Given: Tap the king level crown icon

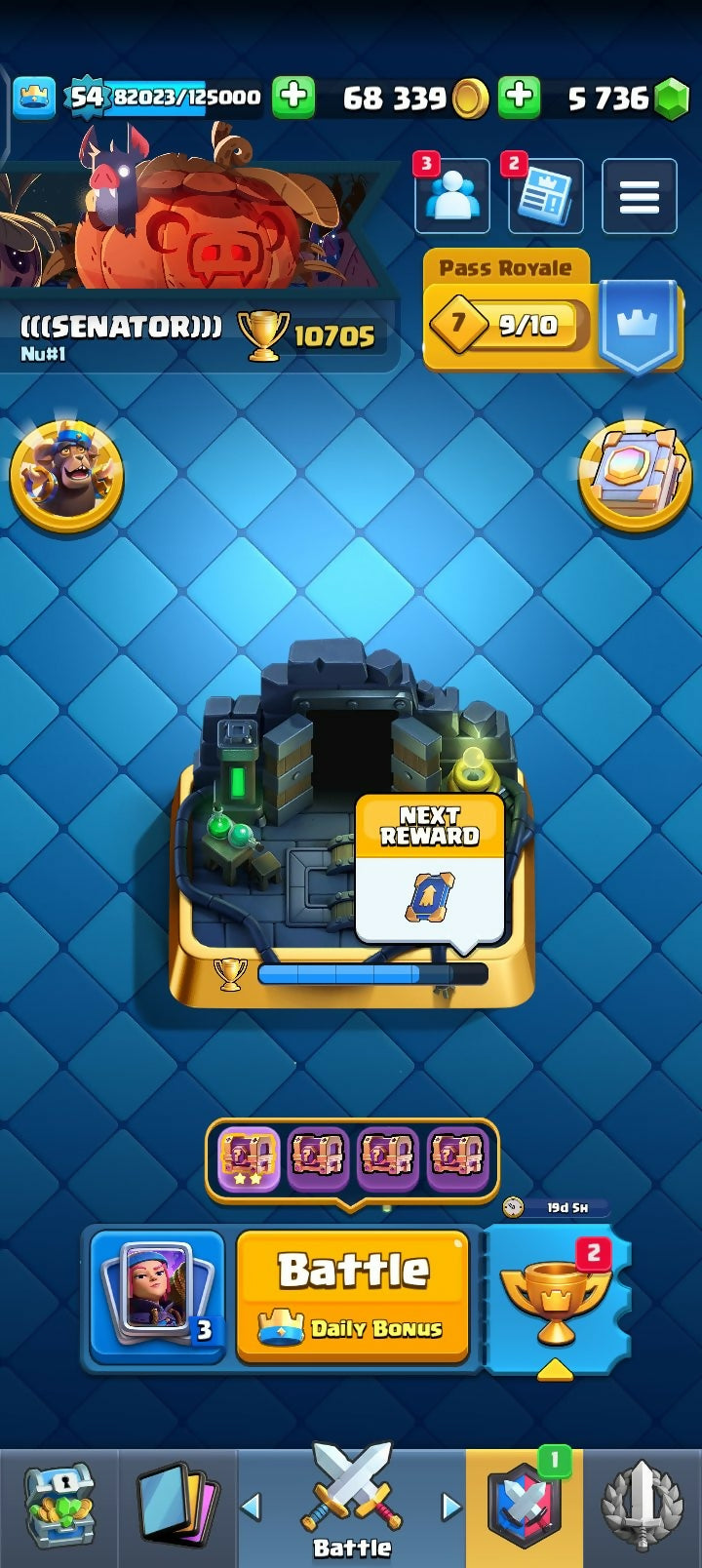Looking at the screenshot, I should 34,98.
